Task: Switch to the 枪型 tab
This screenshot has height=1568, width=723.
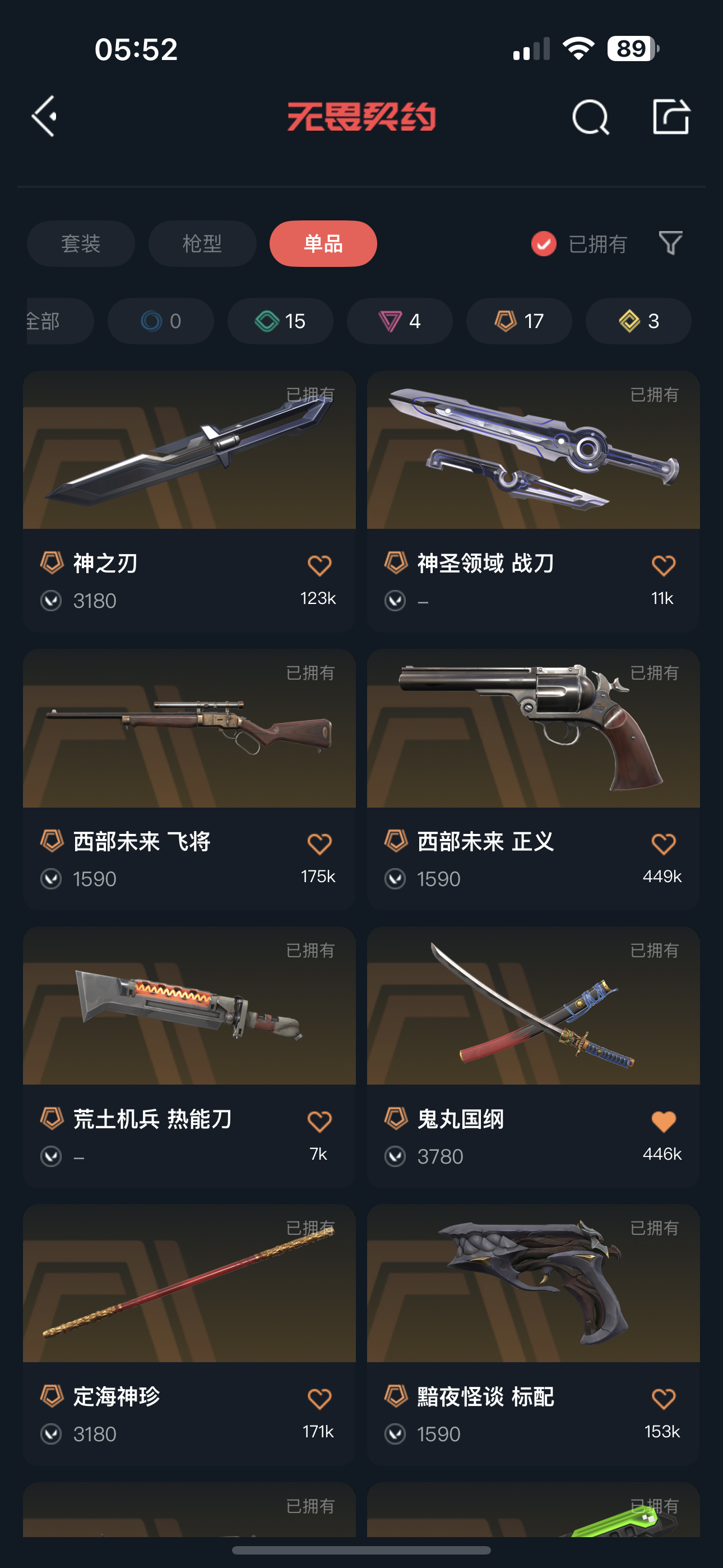Action: tap(202, 243)
